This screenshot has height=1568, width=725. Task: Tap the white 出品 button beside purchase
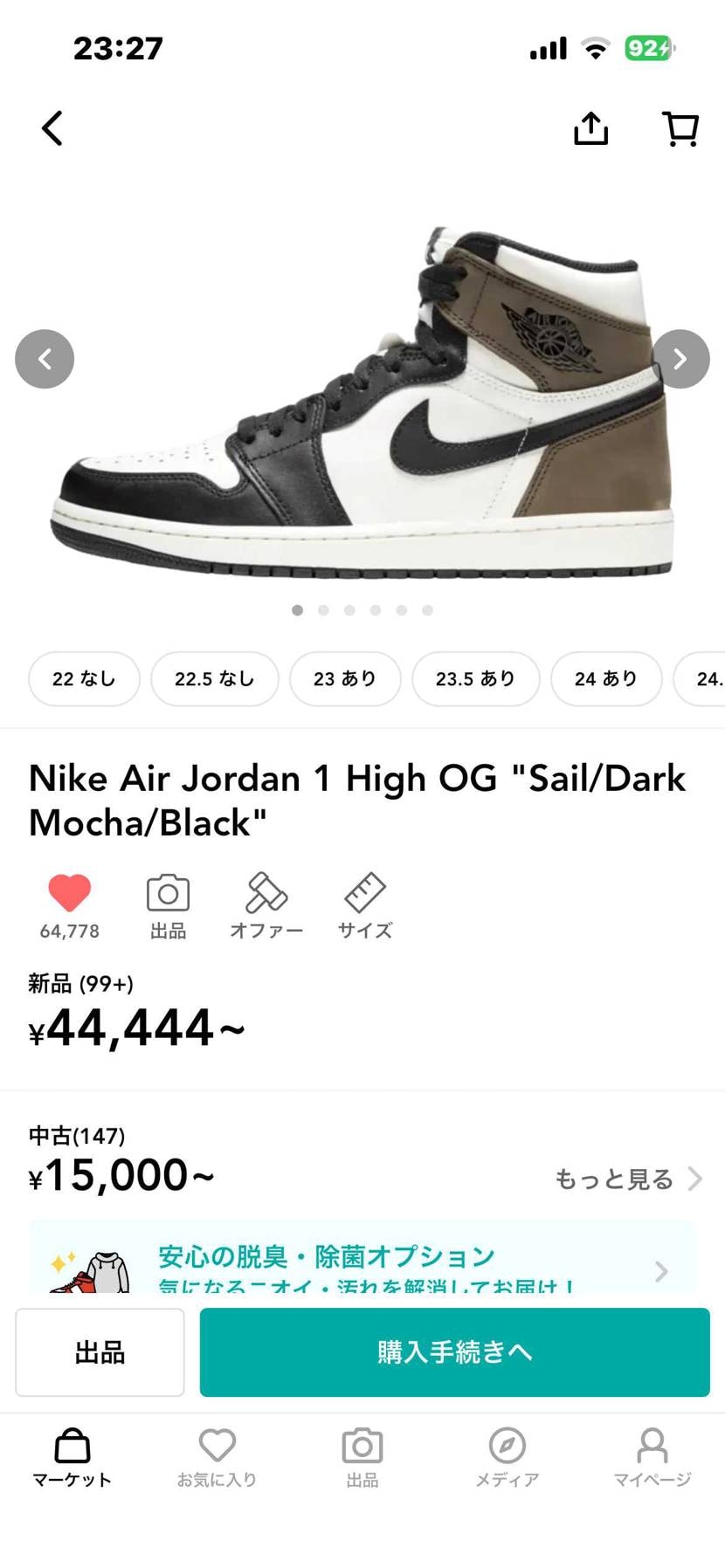tap(100, 1351)
